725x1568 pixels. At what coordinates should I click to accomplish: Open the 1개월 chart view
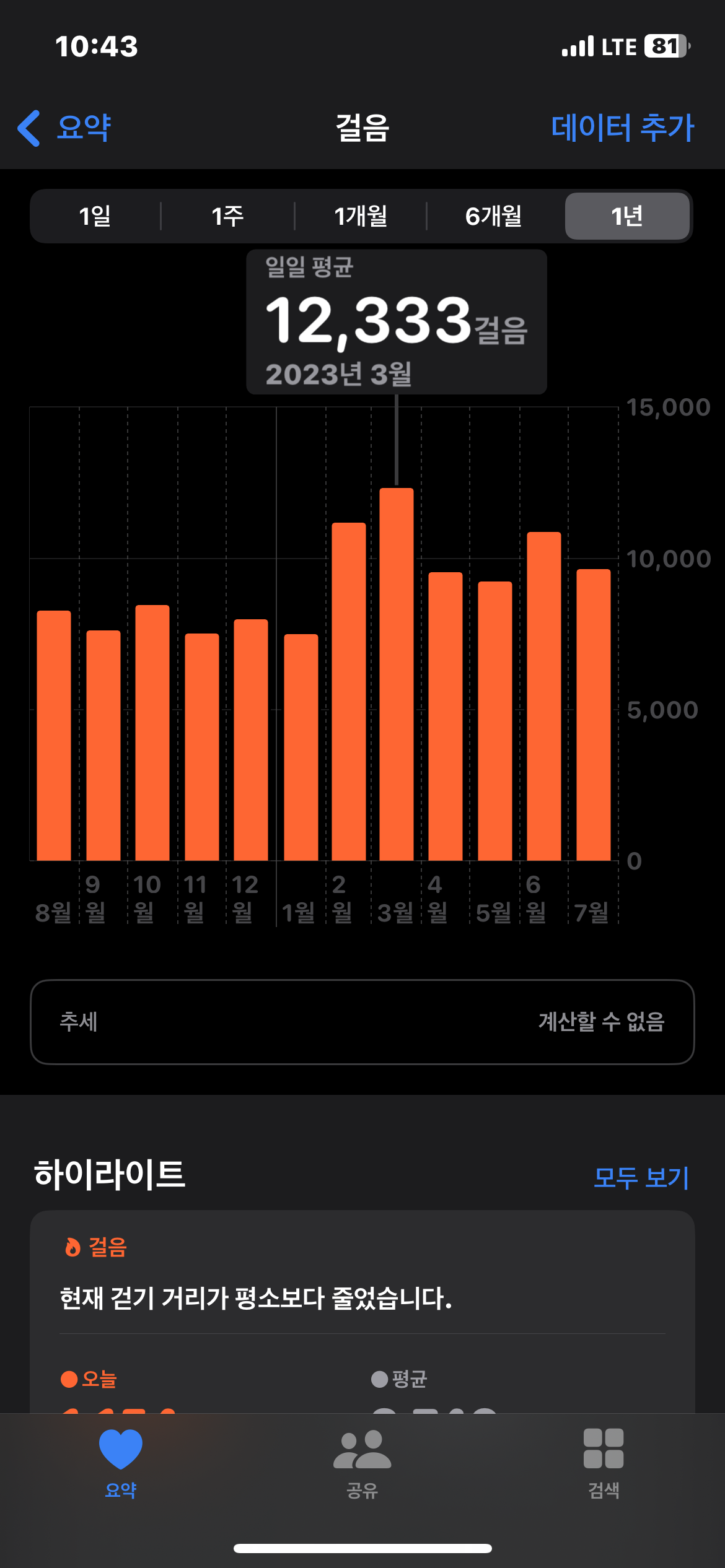pyautogui.click(x=361, y=216)
